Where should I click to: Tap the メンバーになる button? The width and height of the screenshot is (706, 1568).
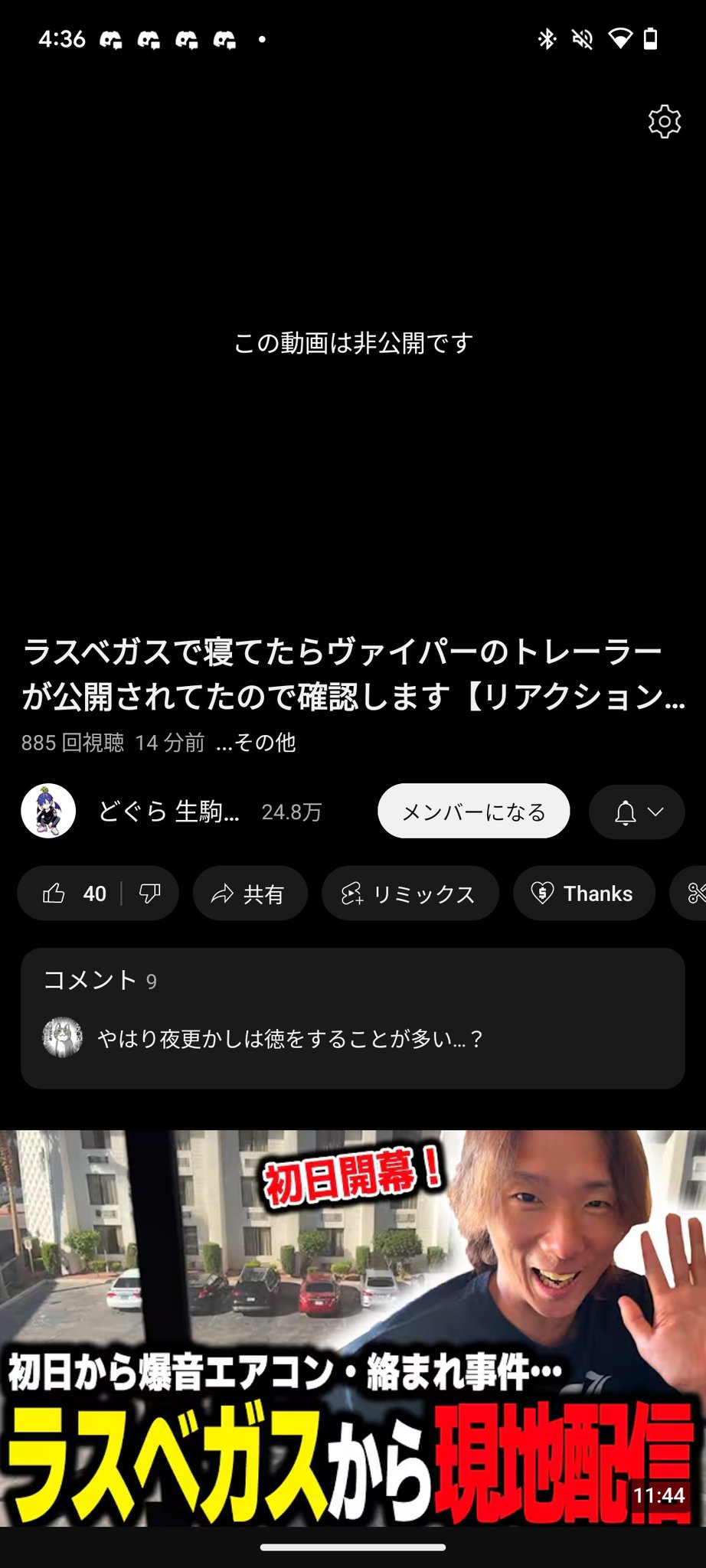[473, 812]
